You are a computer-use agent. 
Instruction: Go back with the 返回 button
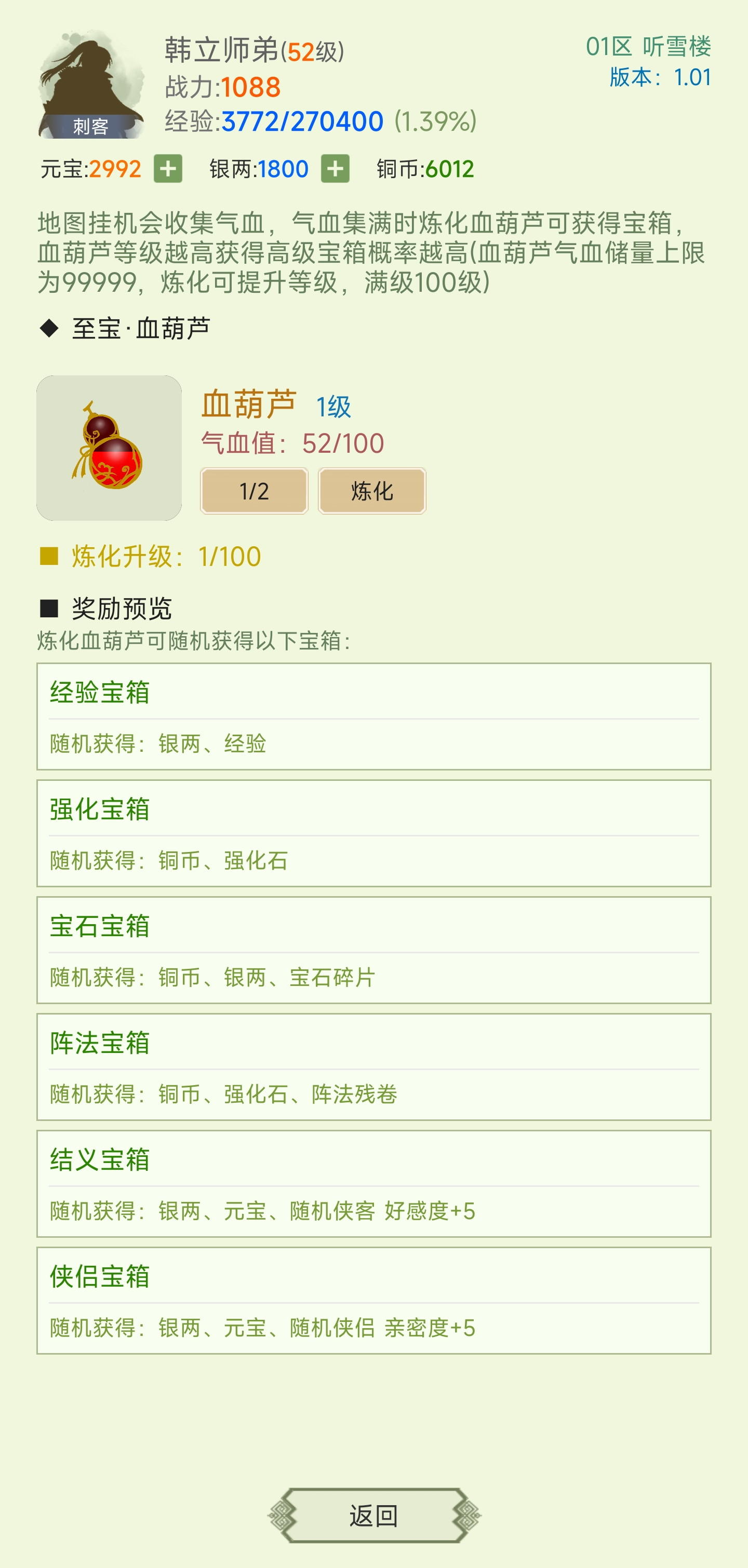(x=373, y=1515)
